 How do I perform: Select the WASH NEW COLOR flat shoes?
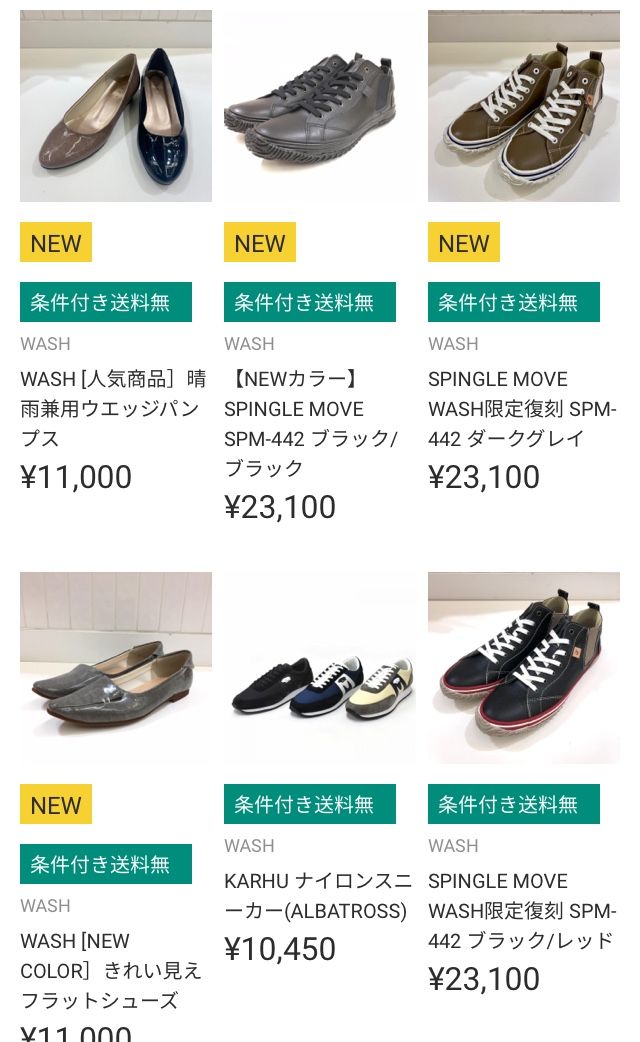click(x=115, y=668)
